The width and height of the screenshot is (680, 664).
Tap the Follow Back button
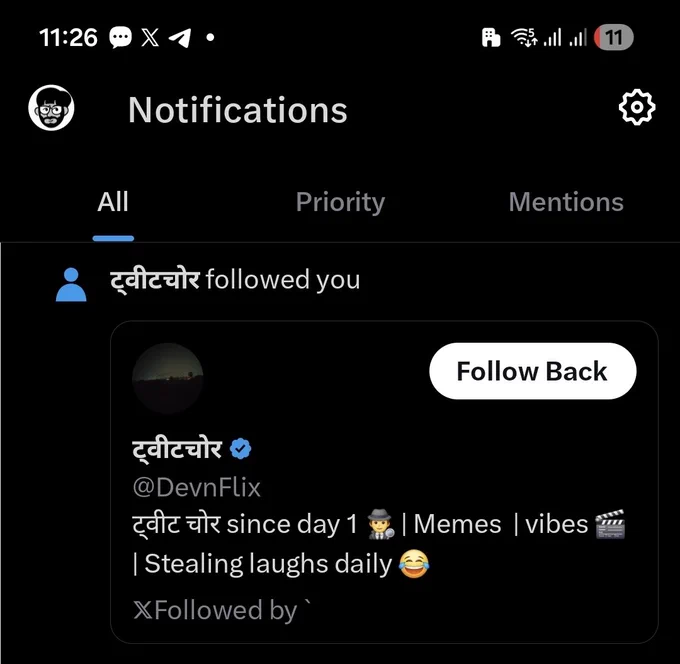coord(533,371)
